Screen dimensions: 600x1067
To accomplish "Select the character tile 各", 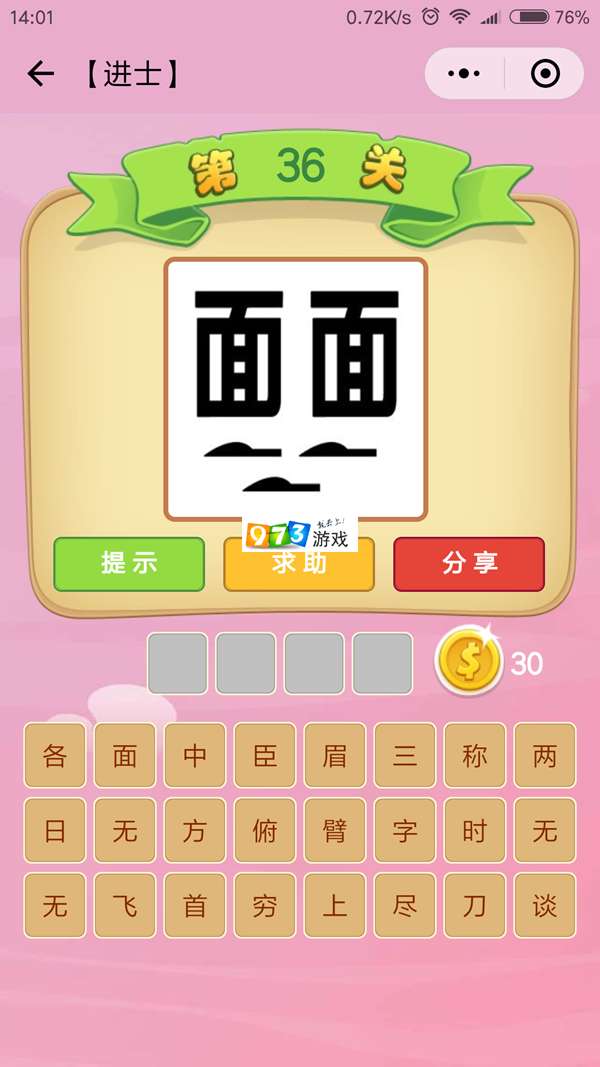I will coord(55,755).
